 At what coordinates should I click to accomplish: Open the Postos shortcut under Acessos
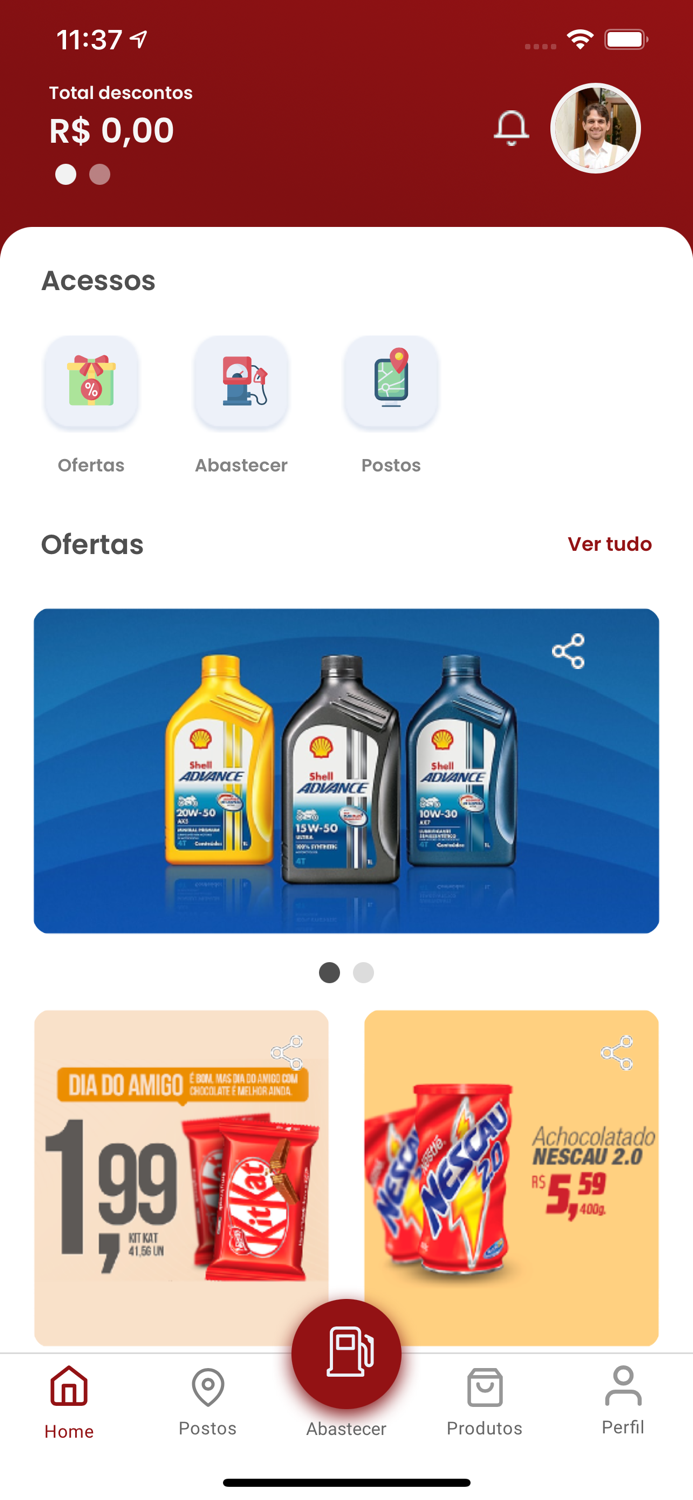[391, 383]
